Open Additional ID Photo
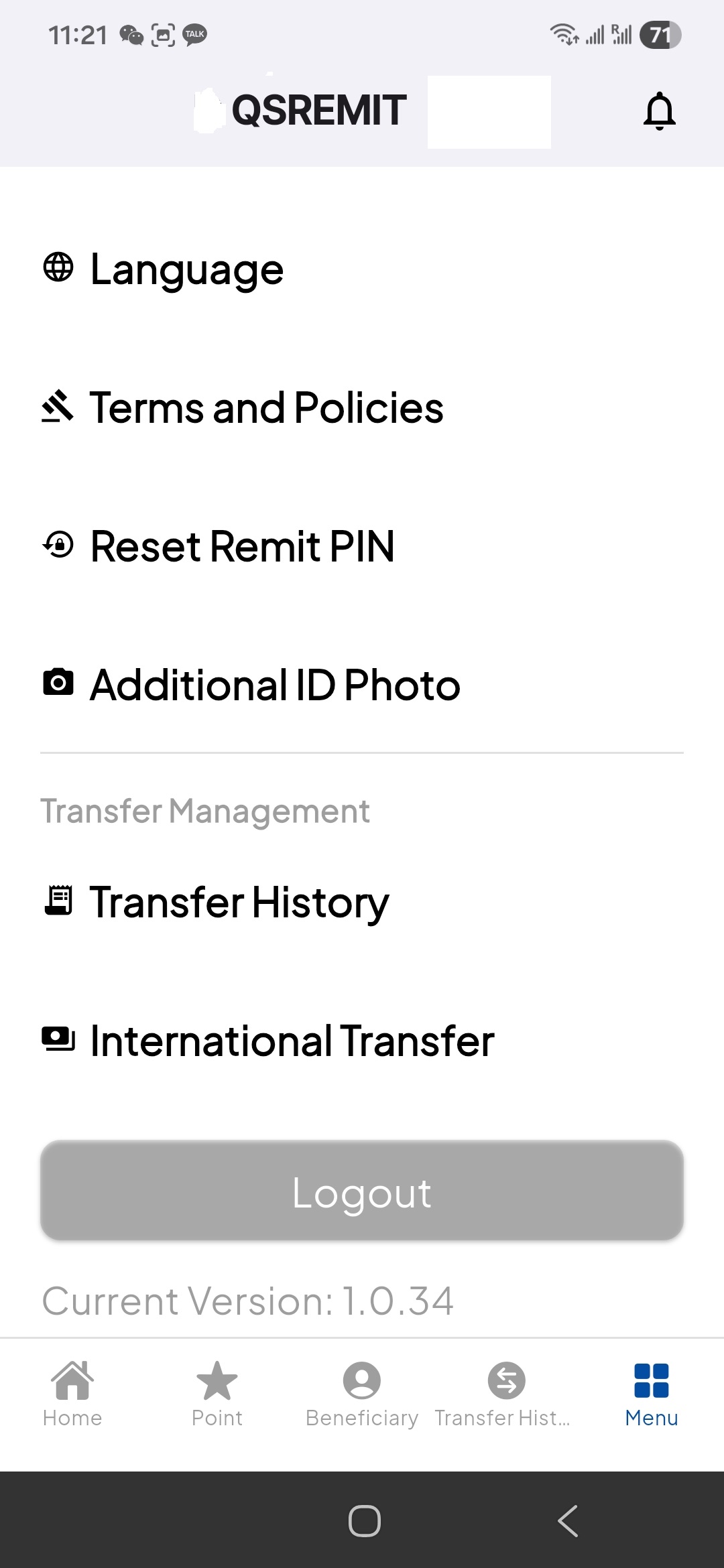 click(x=275, y=685)
